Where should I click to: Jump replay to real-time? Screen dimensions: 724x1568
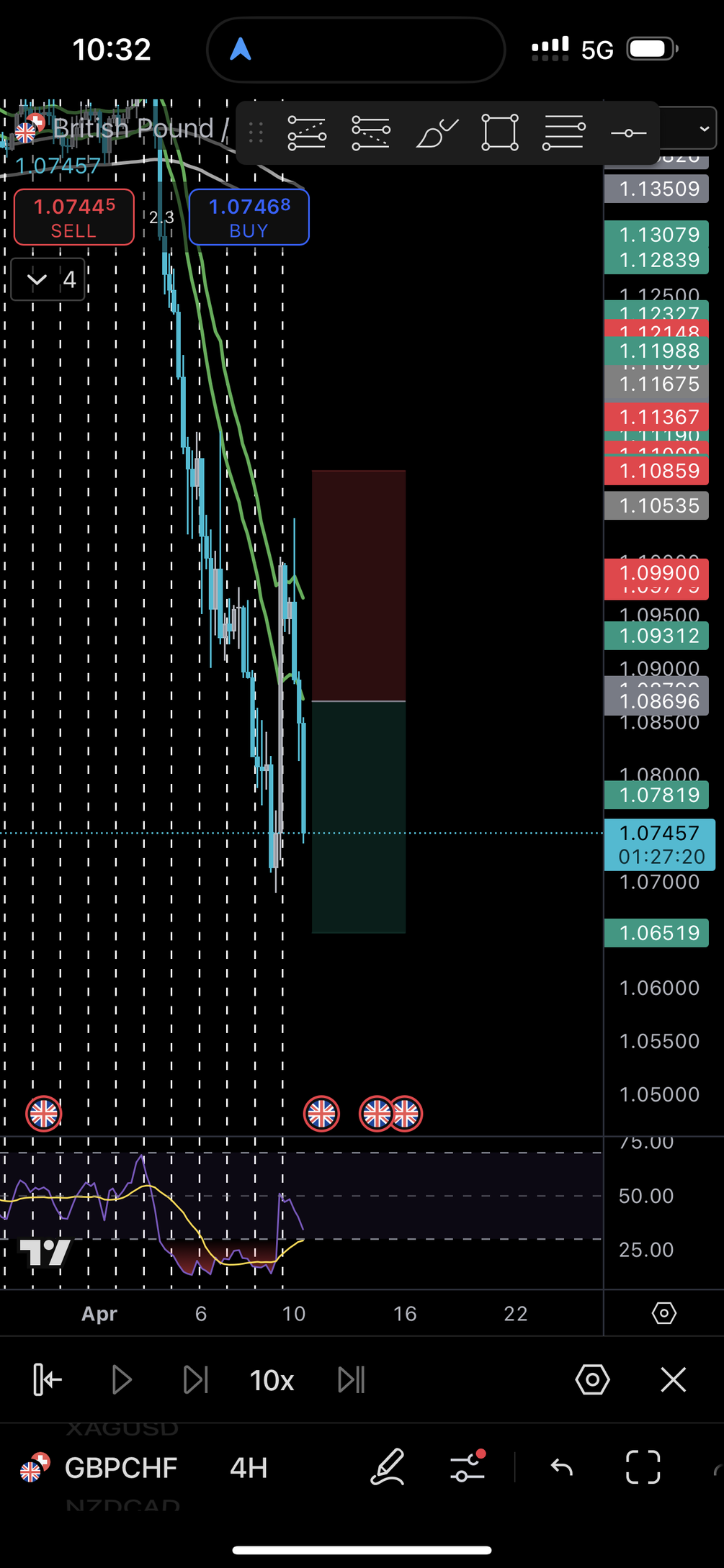(x=352, y=1380)
